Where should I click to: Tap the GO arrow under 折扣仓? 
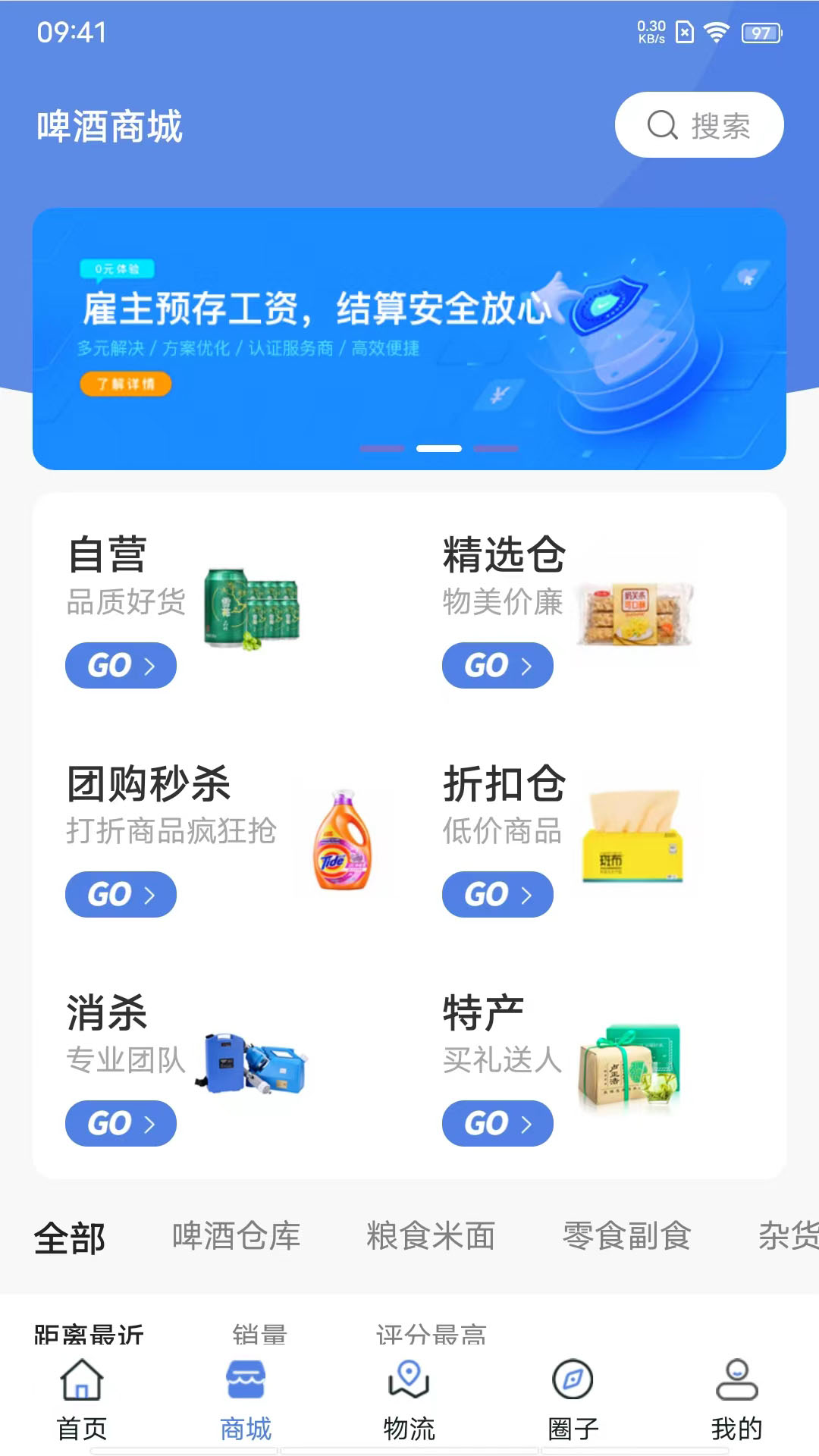click(x=497, y=893)
